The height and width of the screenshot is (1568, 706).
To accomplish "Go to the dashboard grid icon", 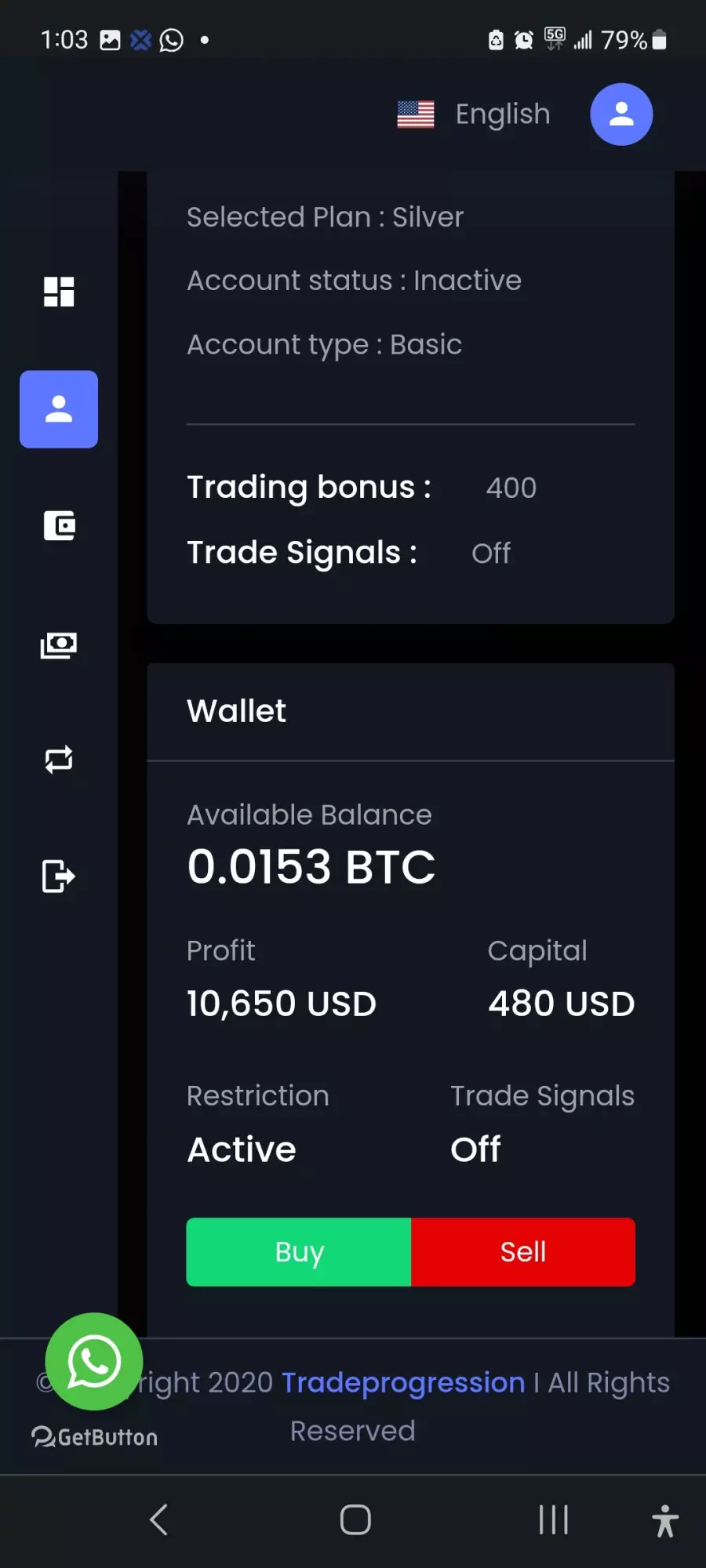I will pos(59,292).
